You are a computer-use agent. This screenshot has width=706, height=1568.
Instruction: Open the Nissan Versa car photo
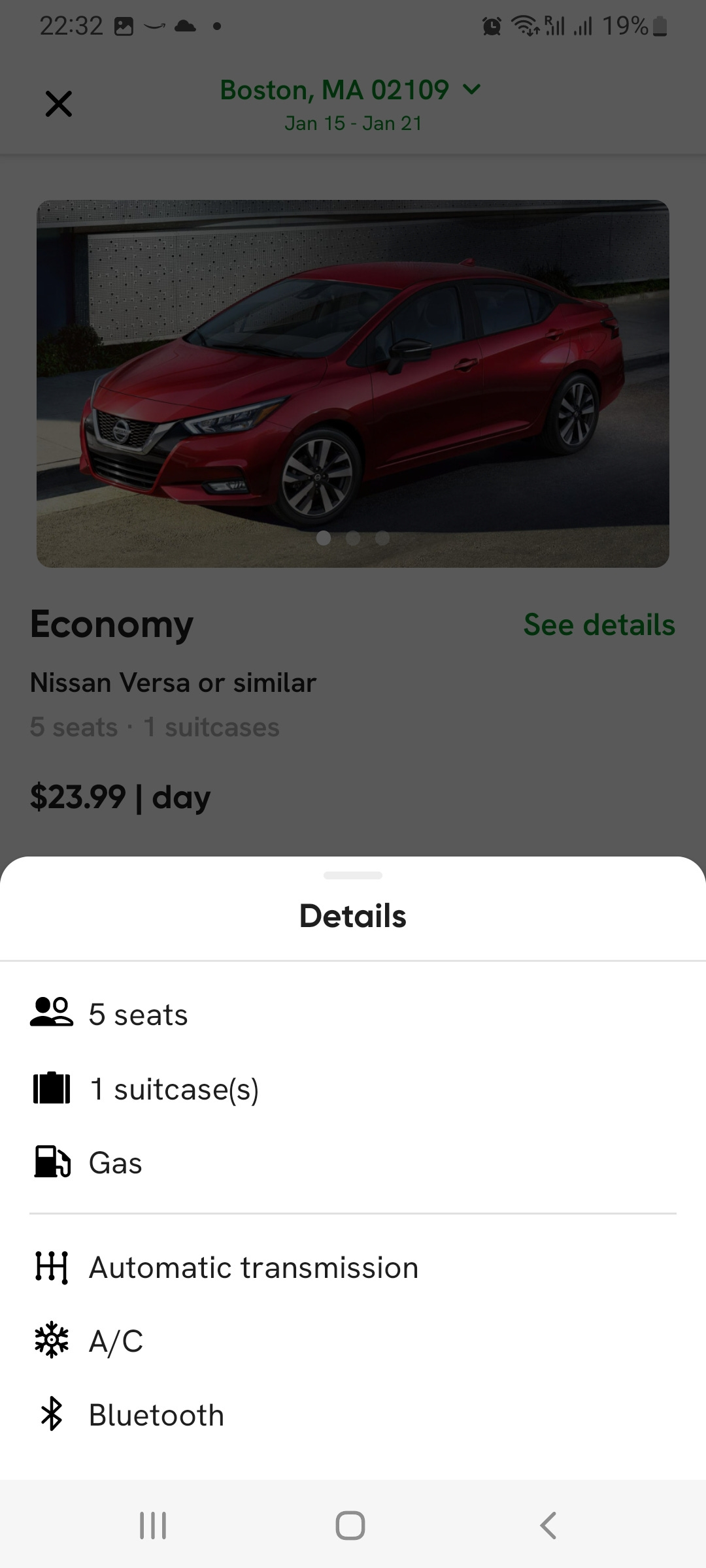tap(353, 384)
